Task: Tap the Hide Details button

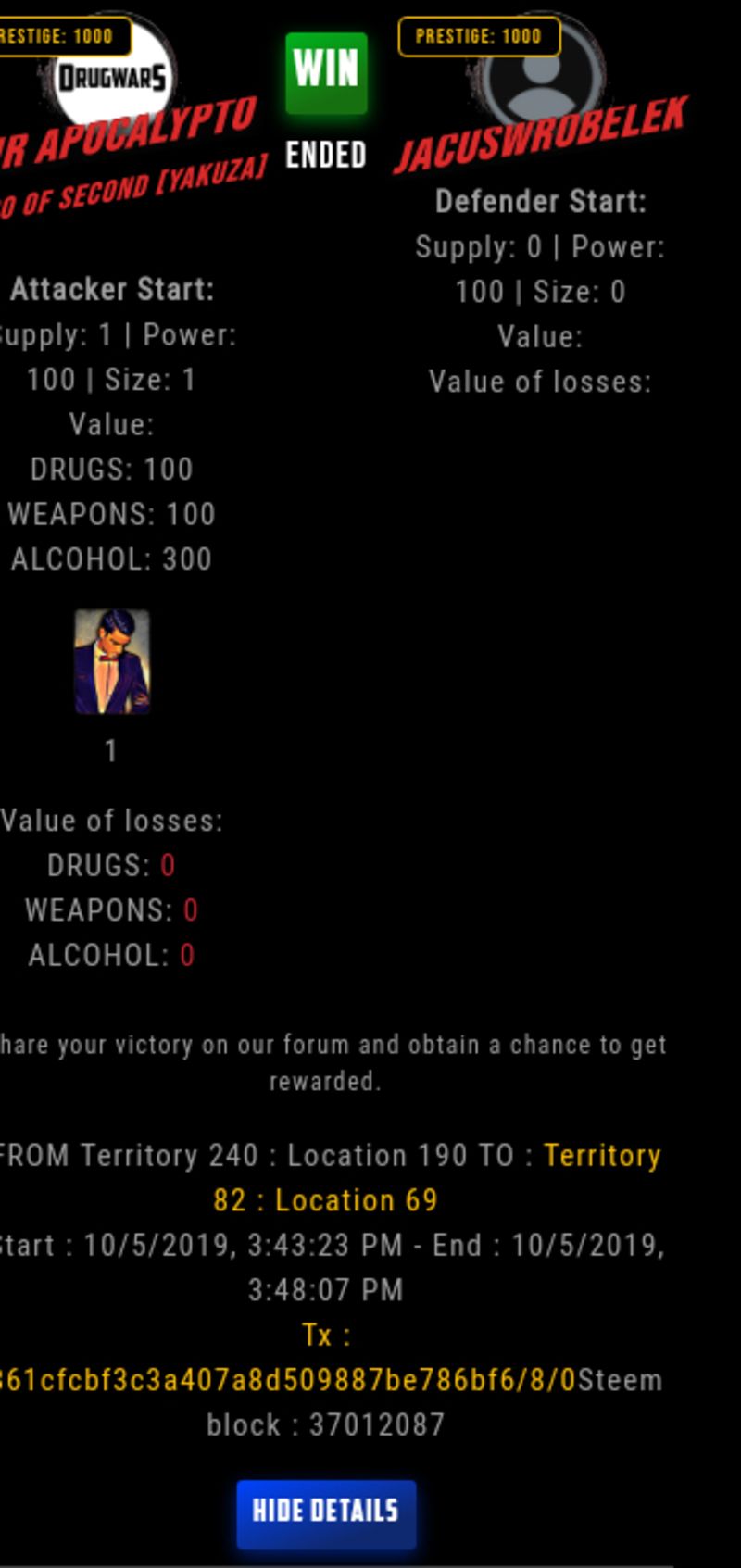Action: click(326, 1514)
